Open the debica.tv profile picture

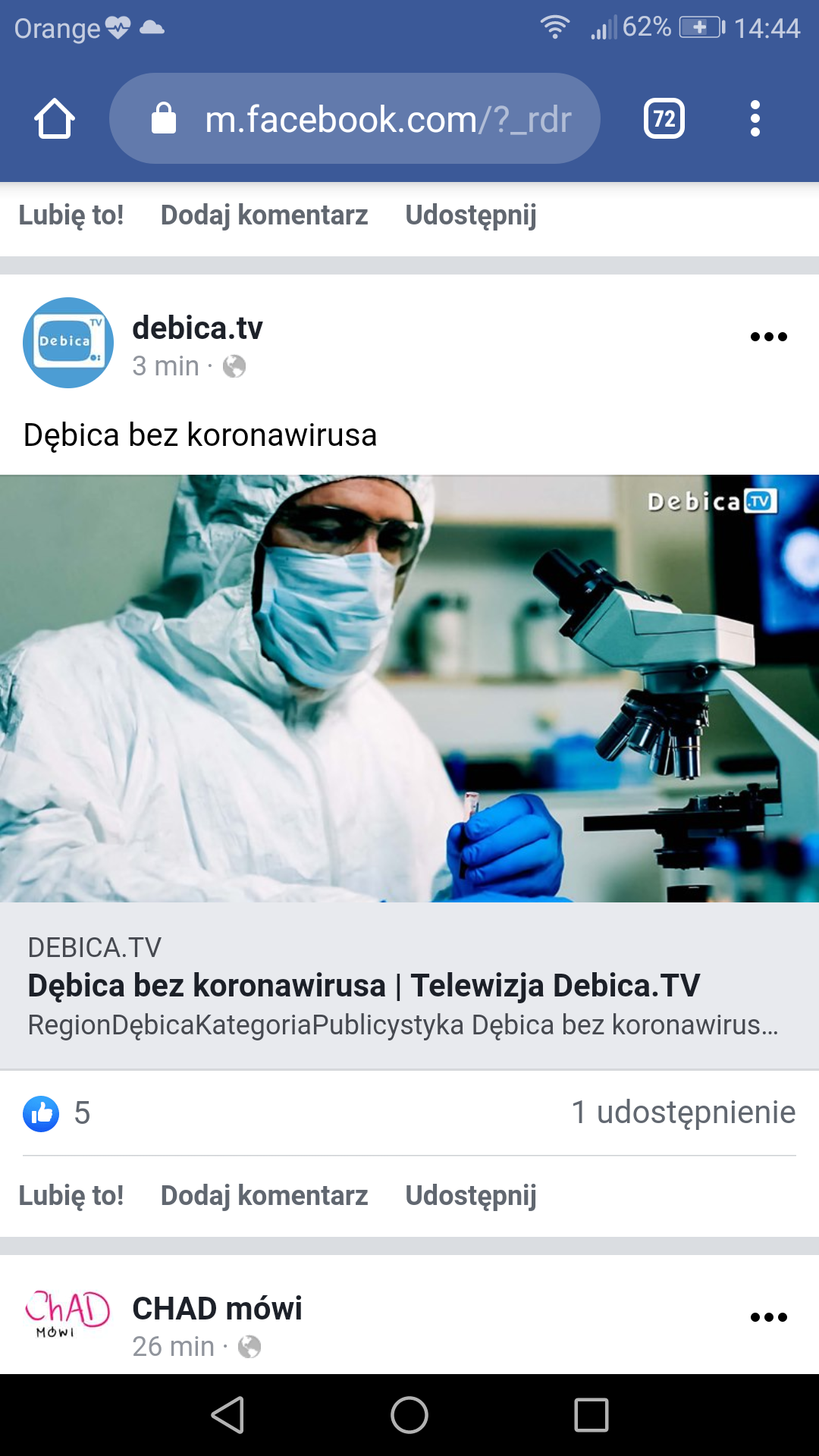(x=68, y=343)
